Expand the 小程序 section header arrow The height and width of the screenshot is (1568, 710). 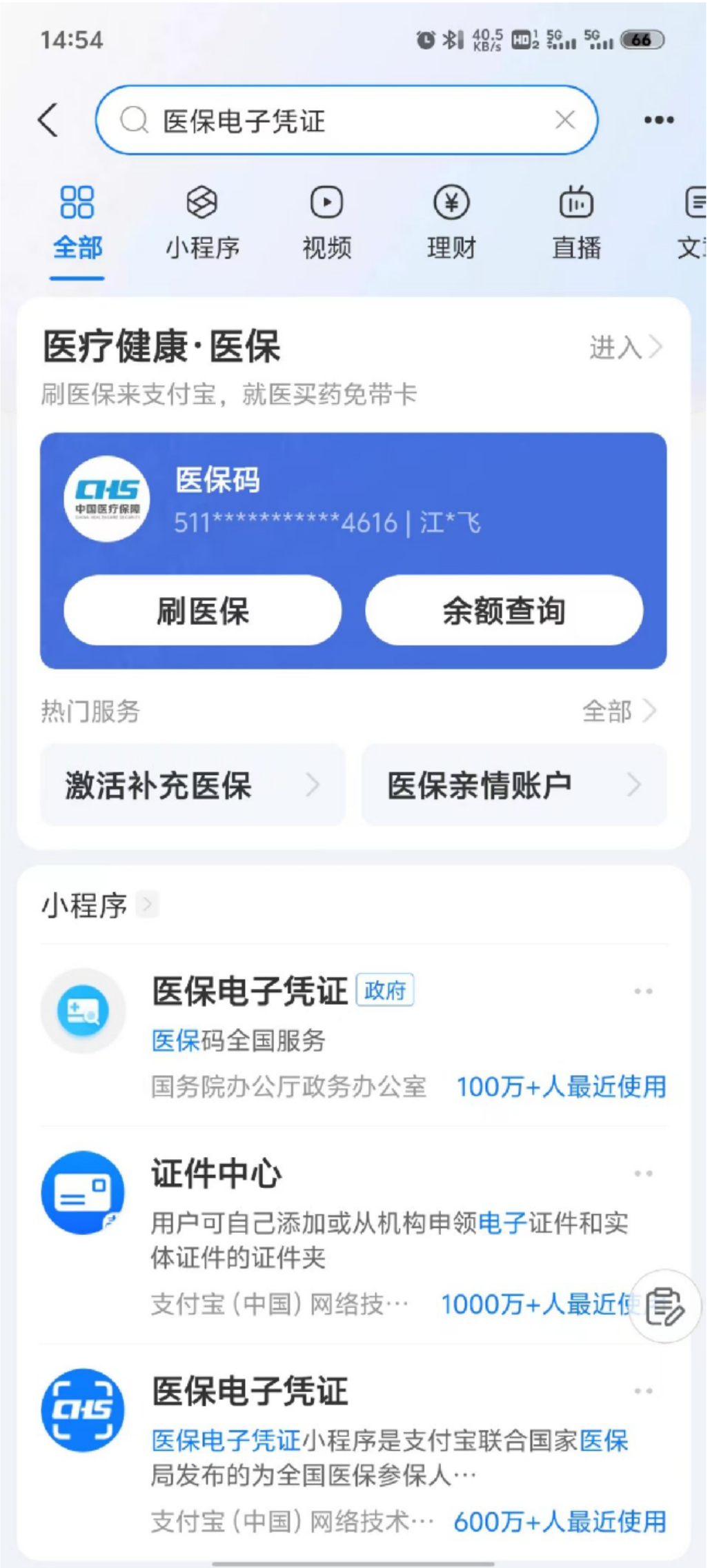[x=147, y=904]
